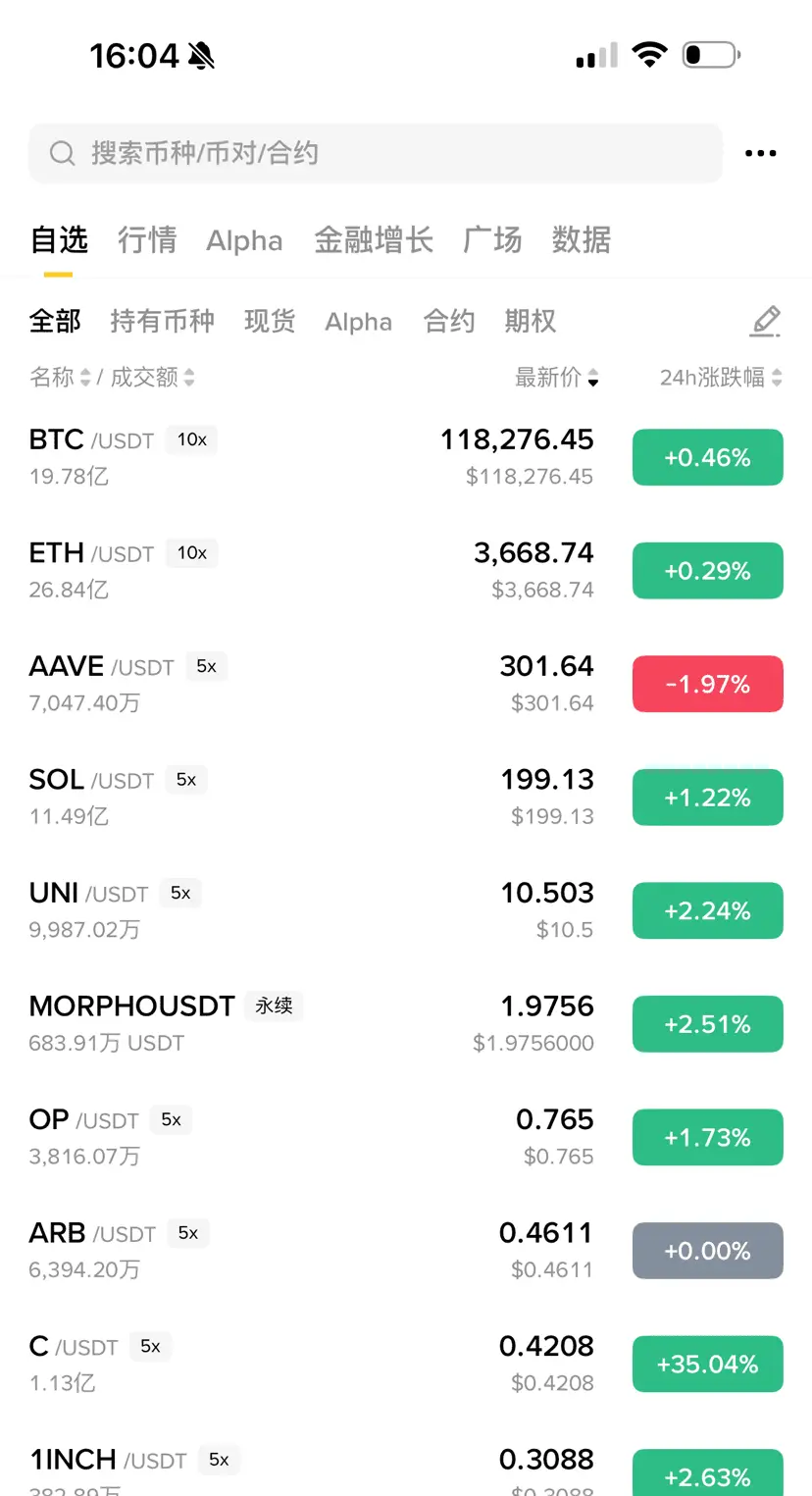Screen dimensions: 812x1496
Task: Open the 数据 tab
Action: [x=582, y=240]
